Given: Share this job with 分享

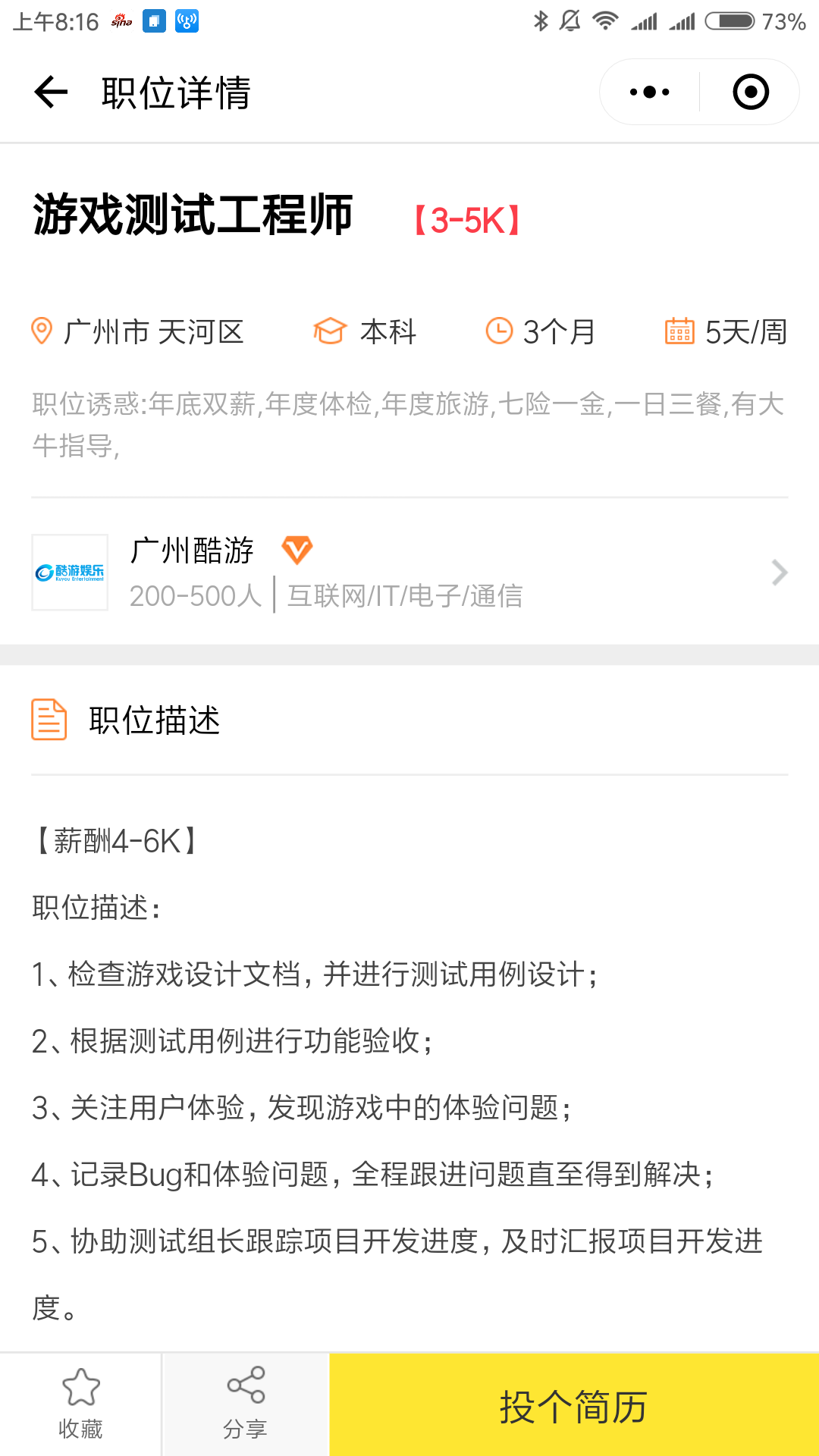Looking at the screenshot, I should tap(246, 1404).
